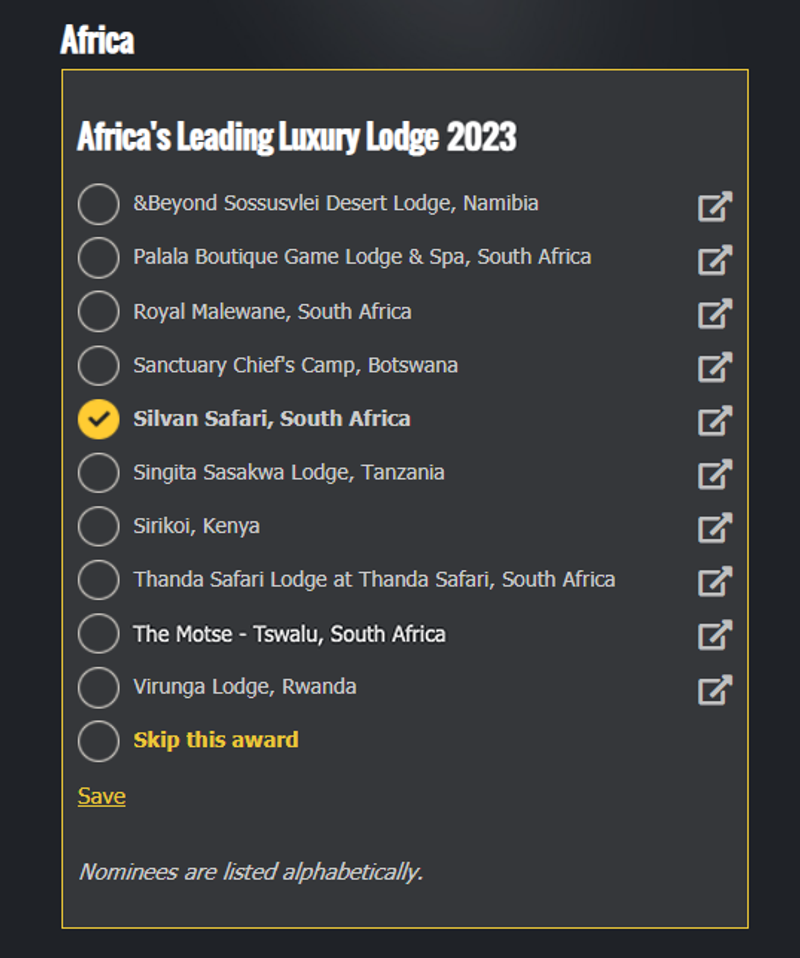
Task: Open external page for Singita Sasakwa Lodge
Action: pyautogui.click(x=714, y=475)
